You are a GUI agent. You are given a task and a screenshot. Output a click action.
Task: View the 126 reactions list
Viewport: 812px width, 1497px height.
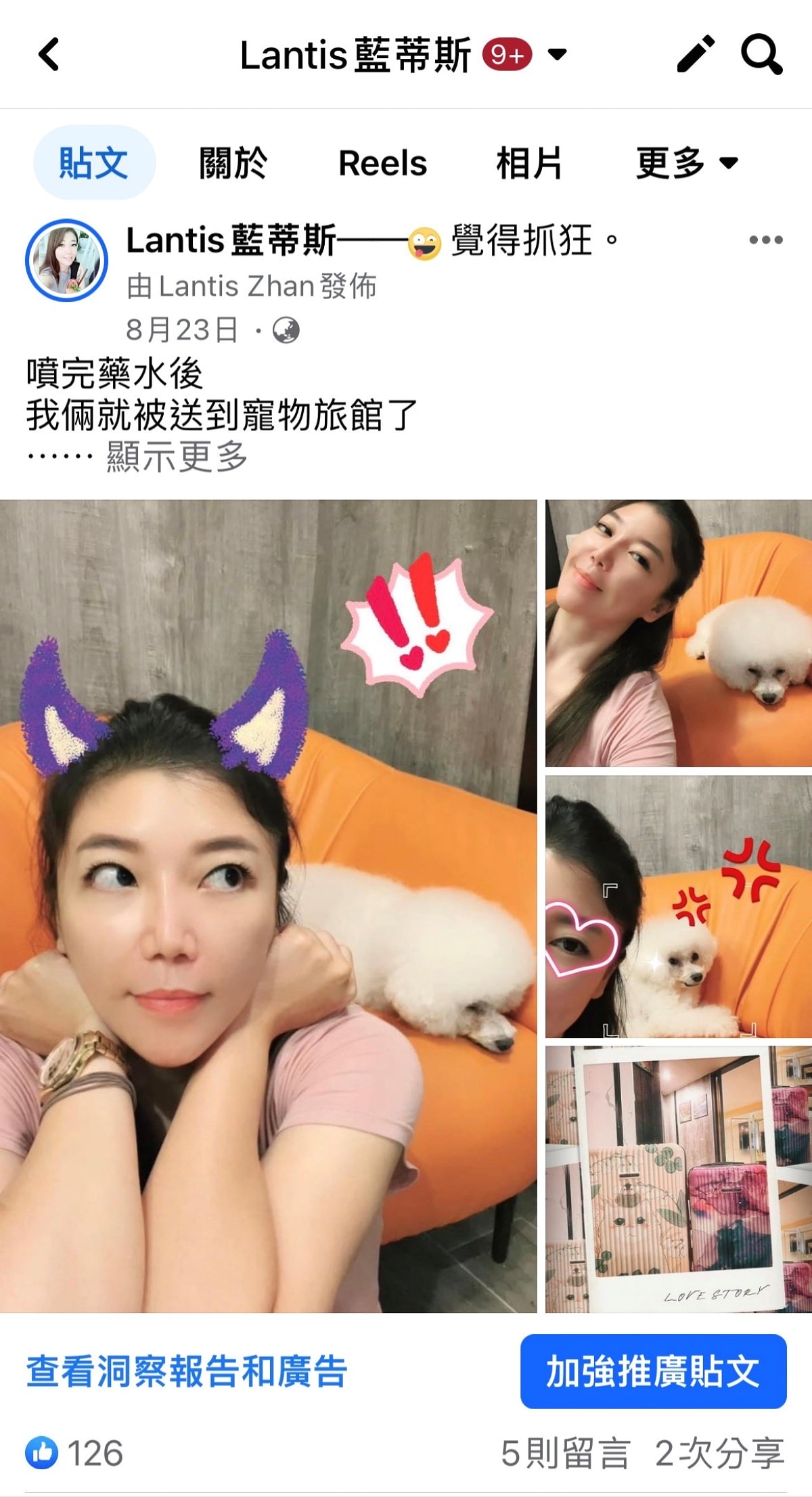click(76, 1454)
